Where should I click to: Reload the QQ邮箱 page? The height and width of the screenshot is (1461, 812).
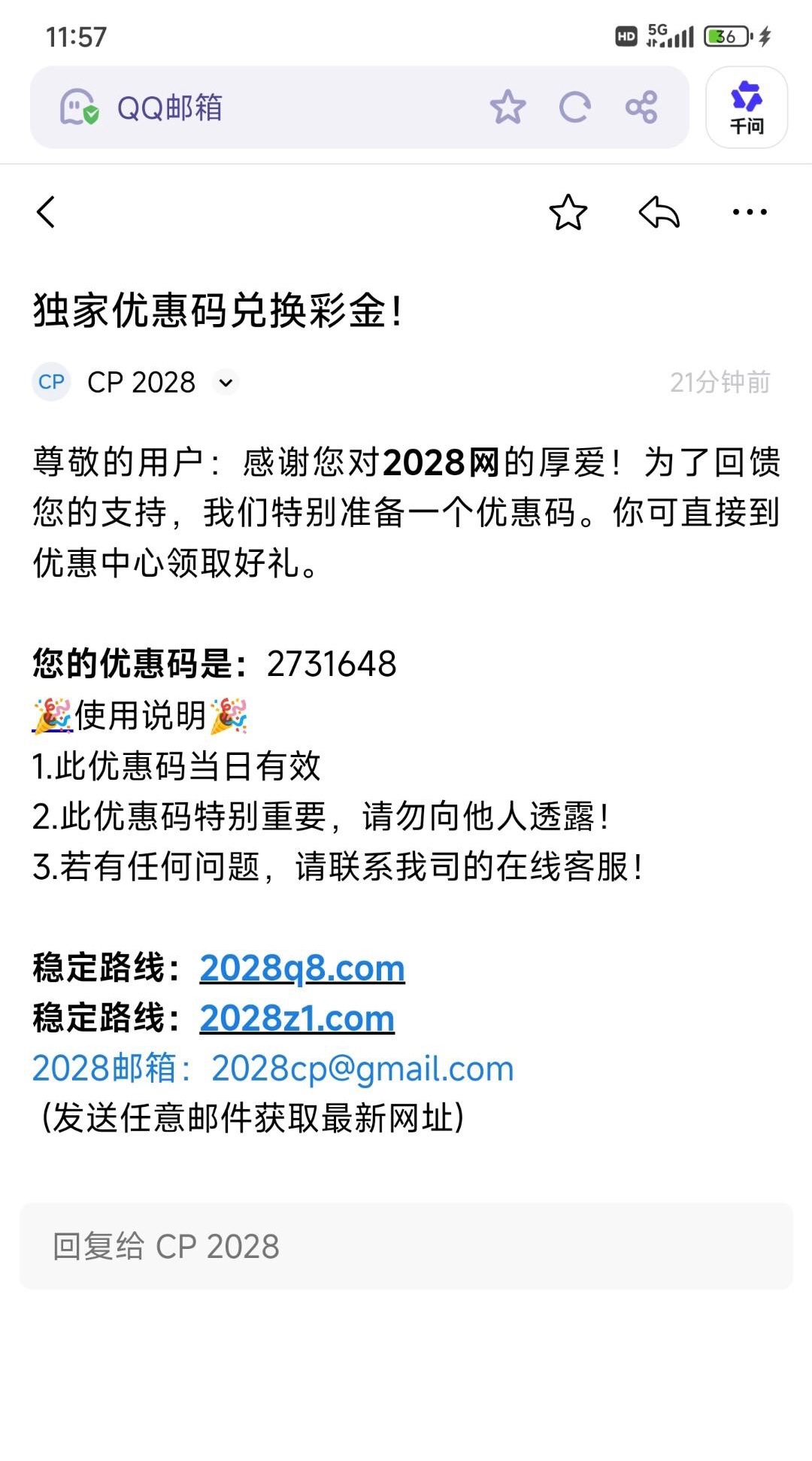point(575,108)
